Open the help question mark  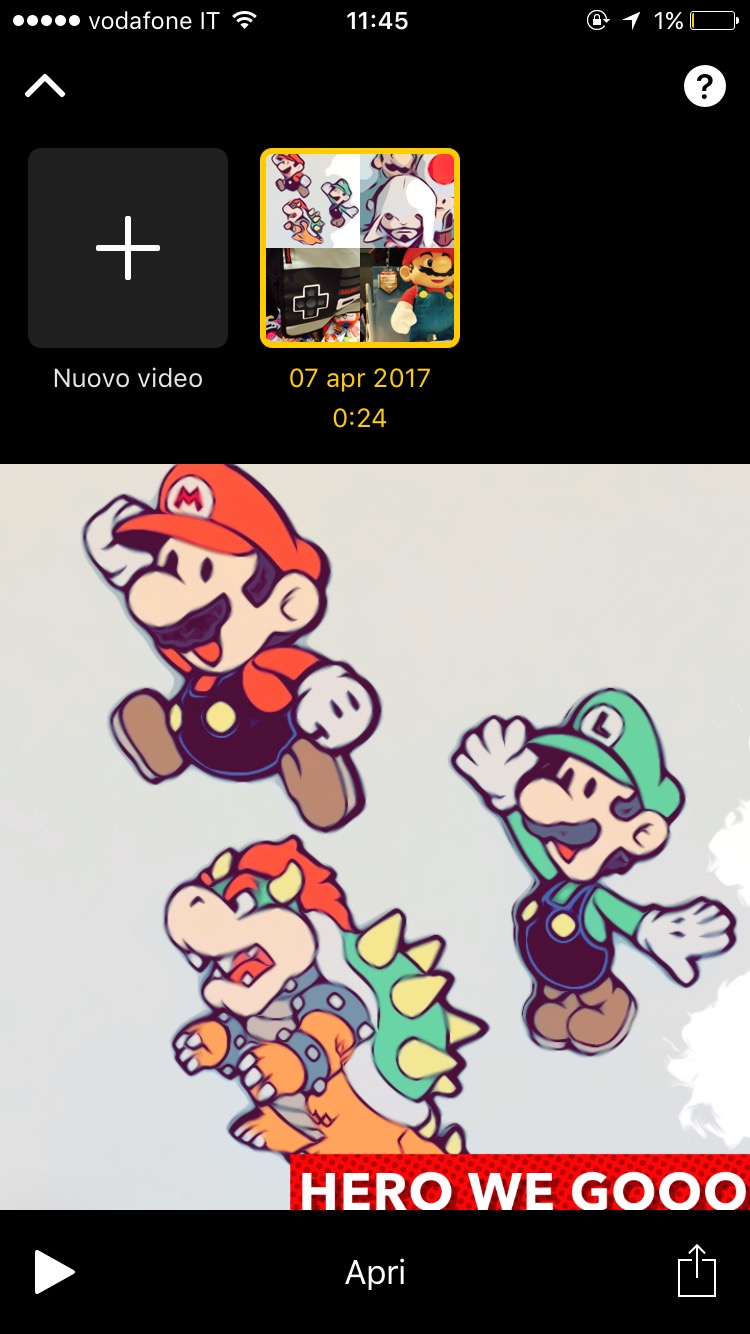704,87
